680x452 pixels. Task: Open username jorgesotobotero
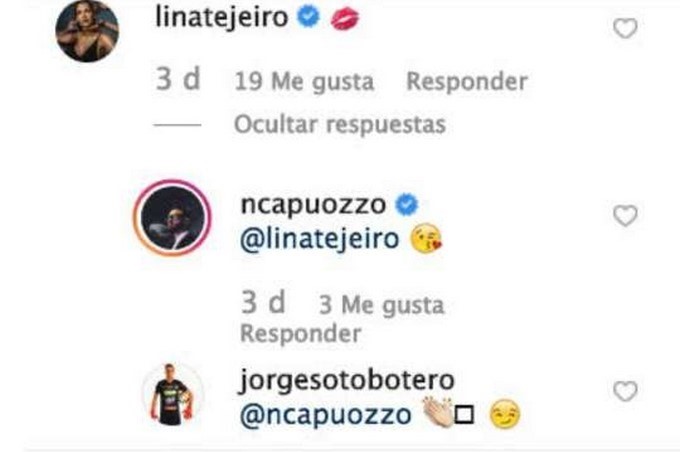[x=347, y=380]
